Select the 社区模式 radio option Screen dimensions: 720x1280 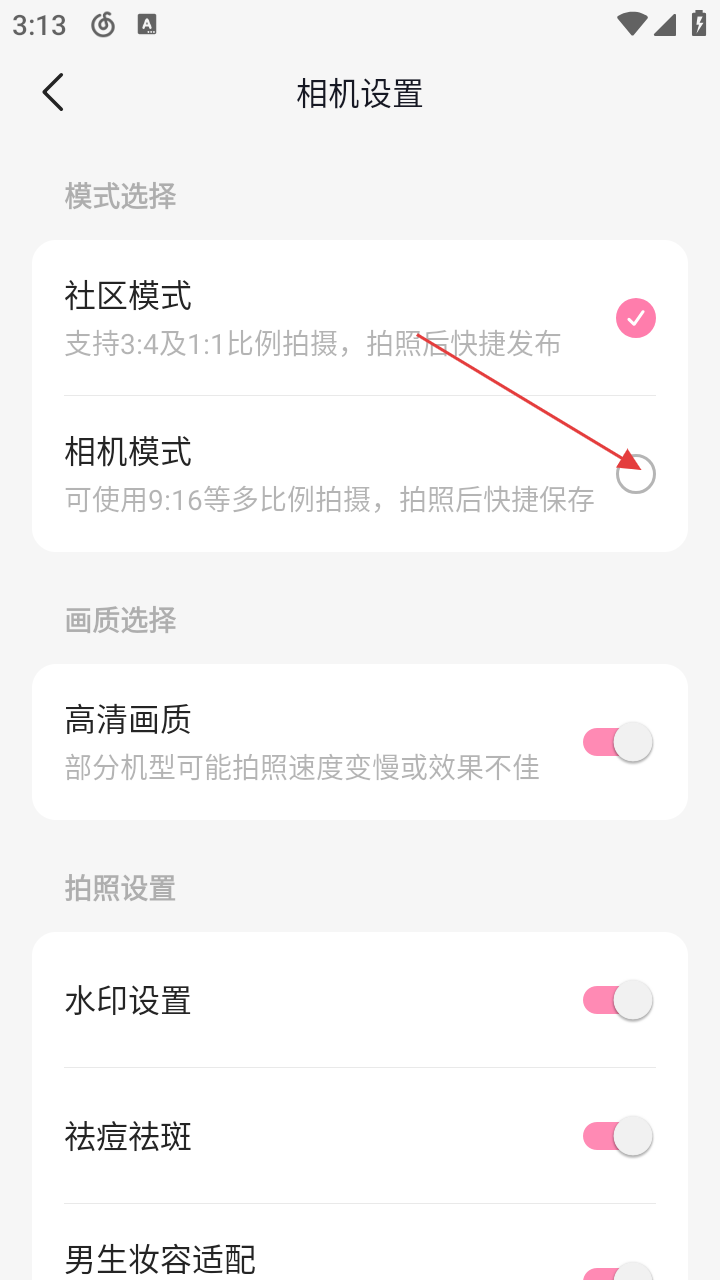pos(635,318)
